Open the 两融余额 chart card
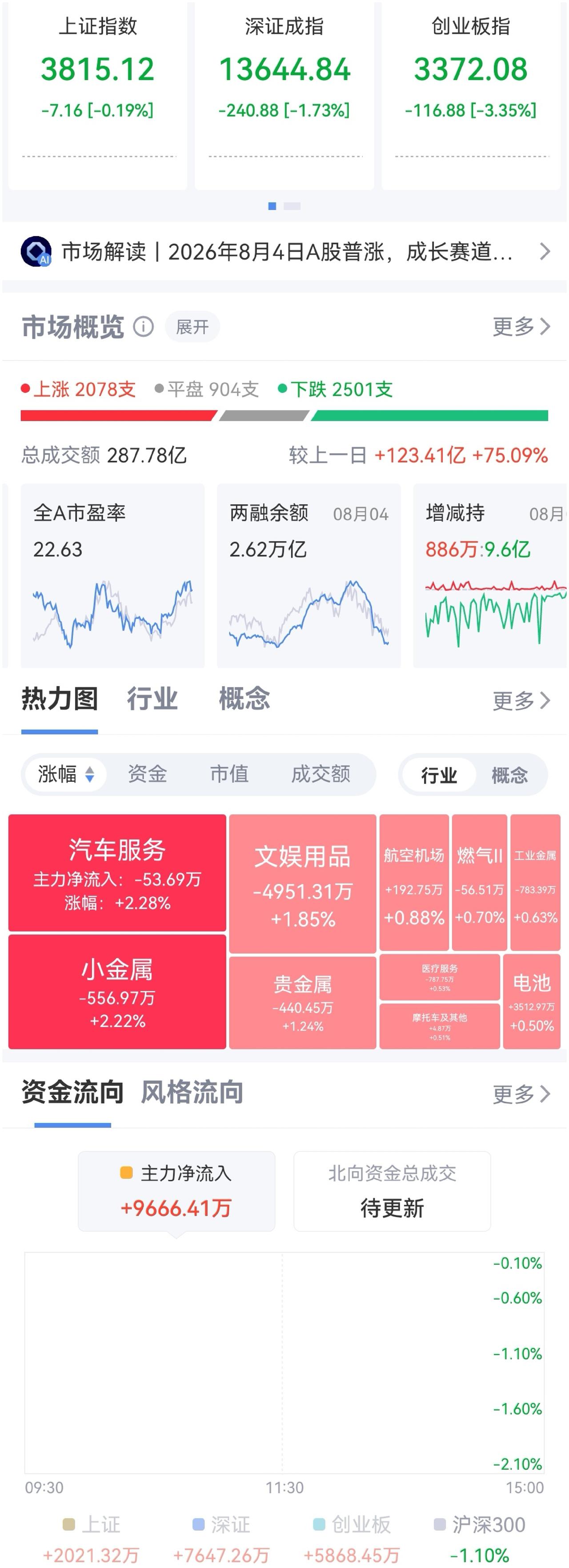 pos(309,575)
